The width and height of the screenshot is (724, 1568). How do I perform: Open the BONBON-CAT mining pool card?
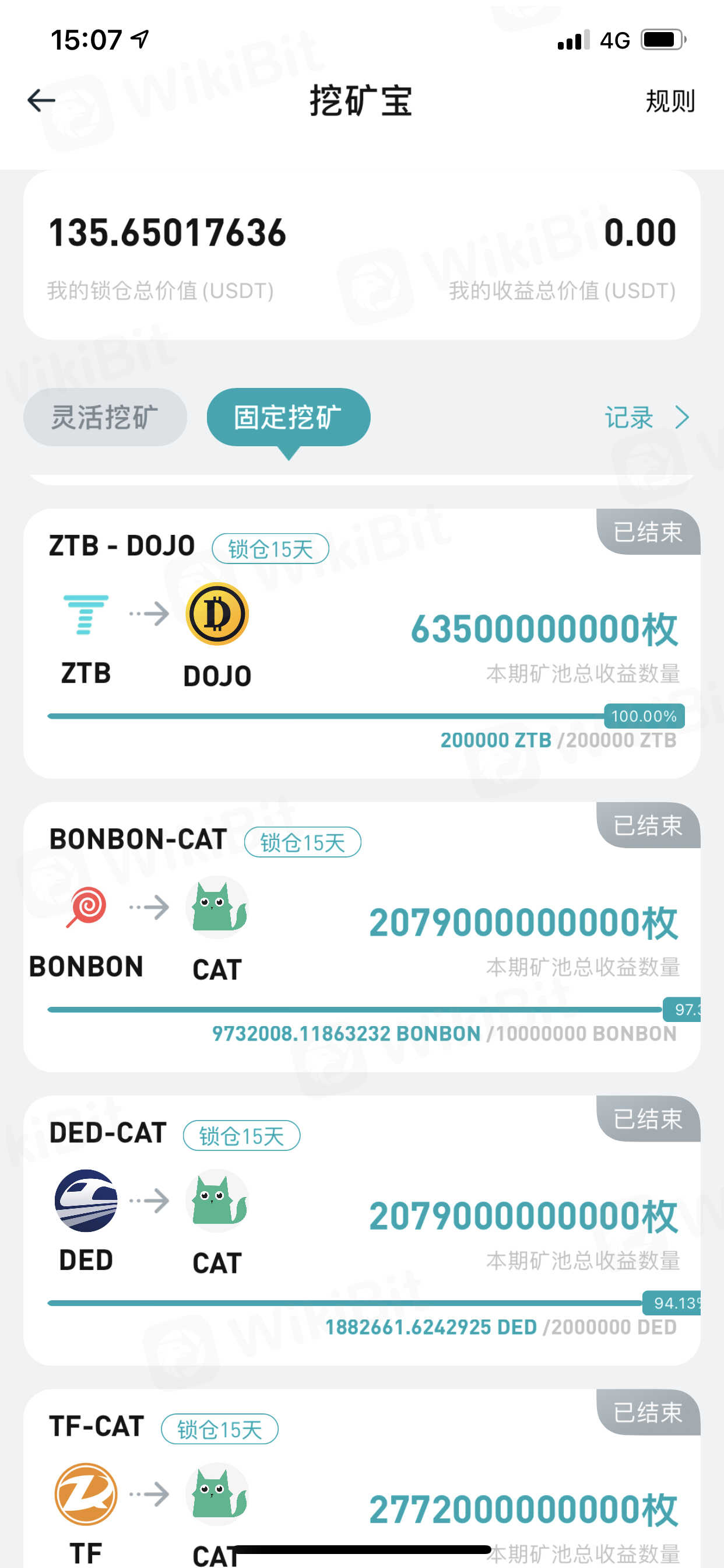361,937
